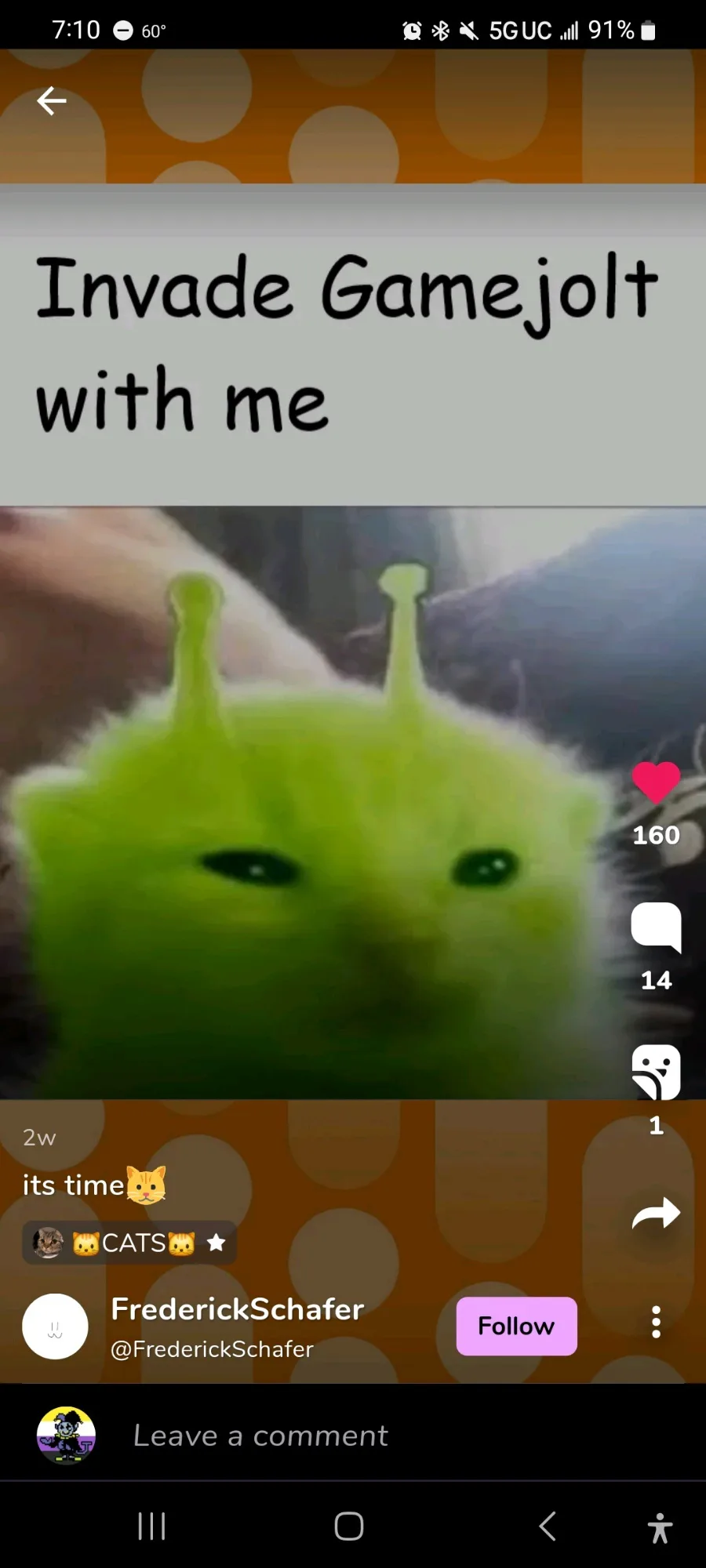Viewport: 706px width, 1568px height.
Task: Open the FrederickSchafer username link
Action: 237,1309
